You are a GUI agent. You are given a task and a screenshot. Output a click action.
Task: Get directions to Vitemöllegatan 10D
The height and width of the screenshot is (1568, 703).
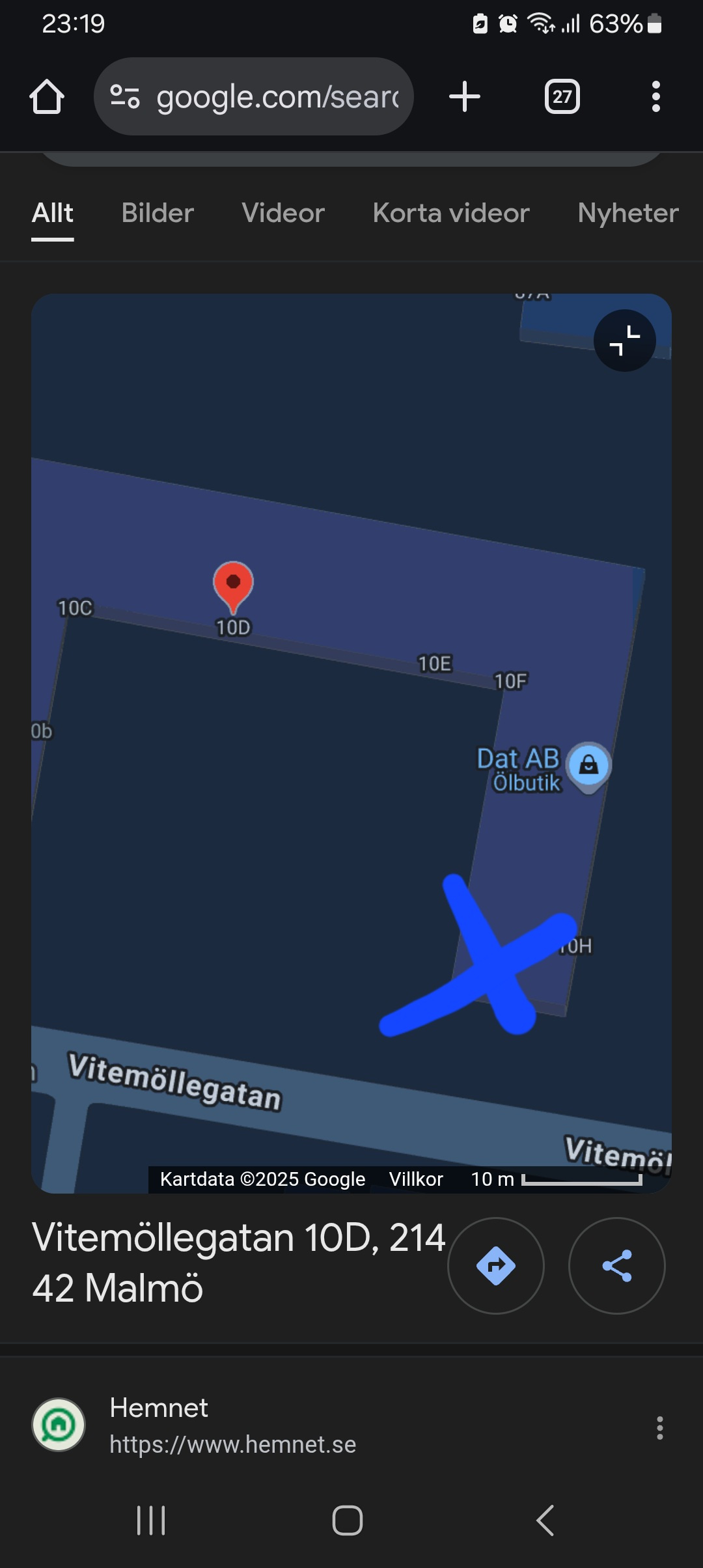(496, 1265)
